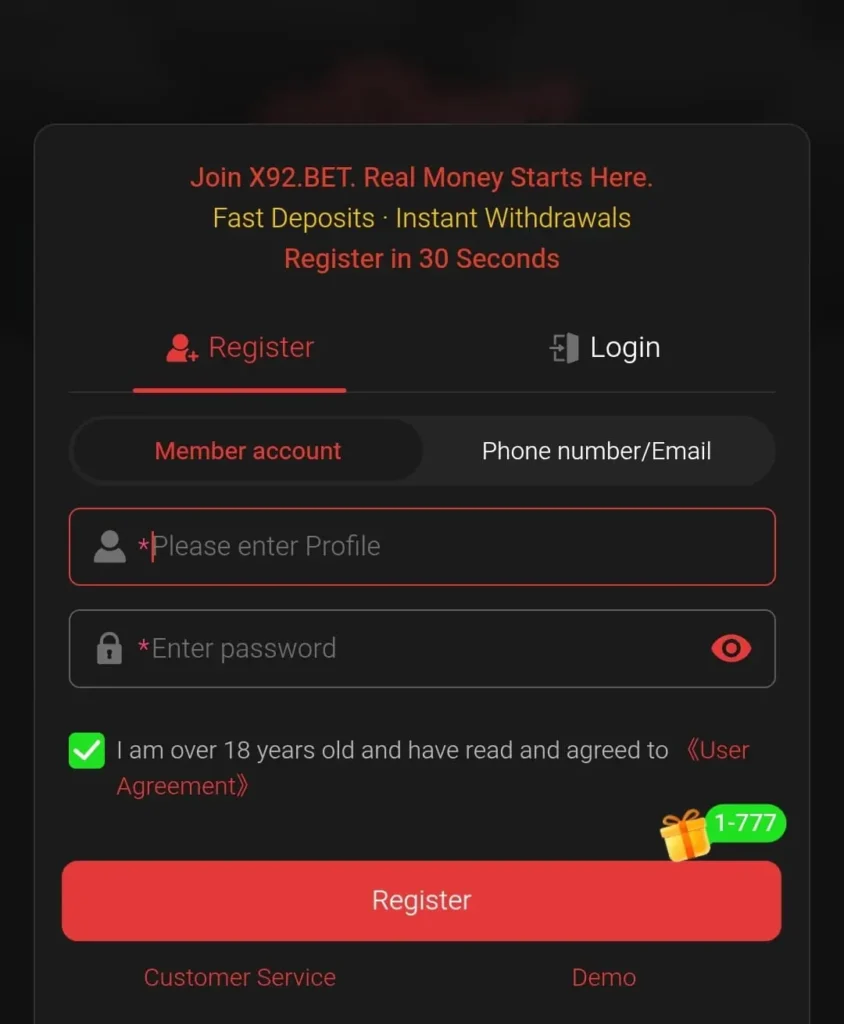844x1024 pixels.
Task: Contact Customer Service
Action: (x=240, y=977)
